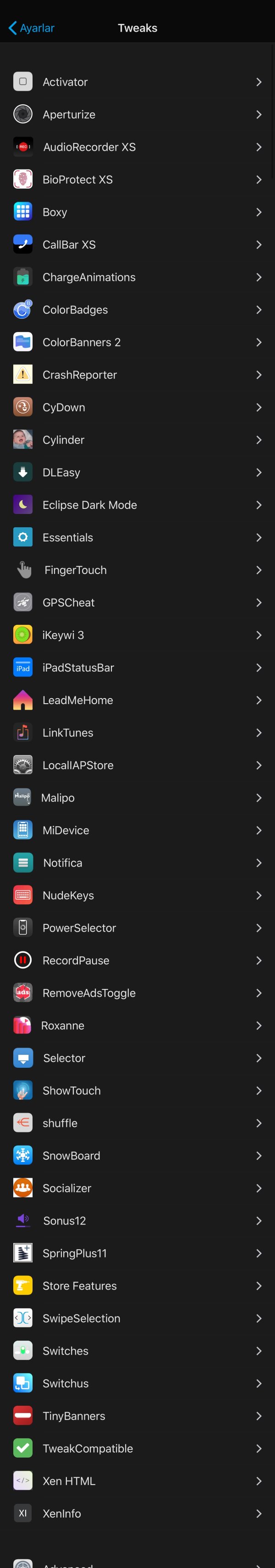
Task: Open CrashReporter settings
Action: [137, 375]
